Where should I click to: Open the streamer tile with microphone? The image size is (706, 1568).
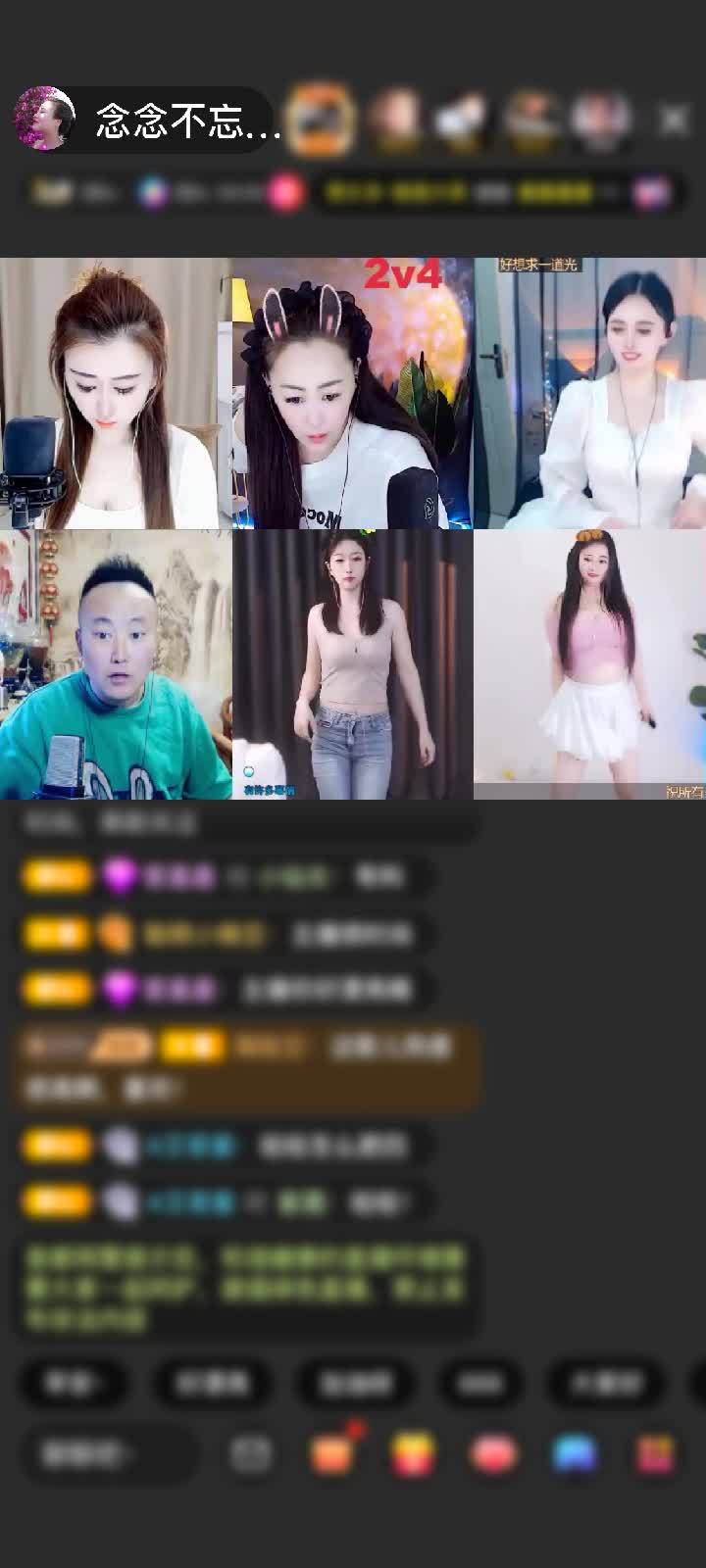click(x=116, y=393)
